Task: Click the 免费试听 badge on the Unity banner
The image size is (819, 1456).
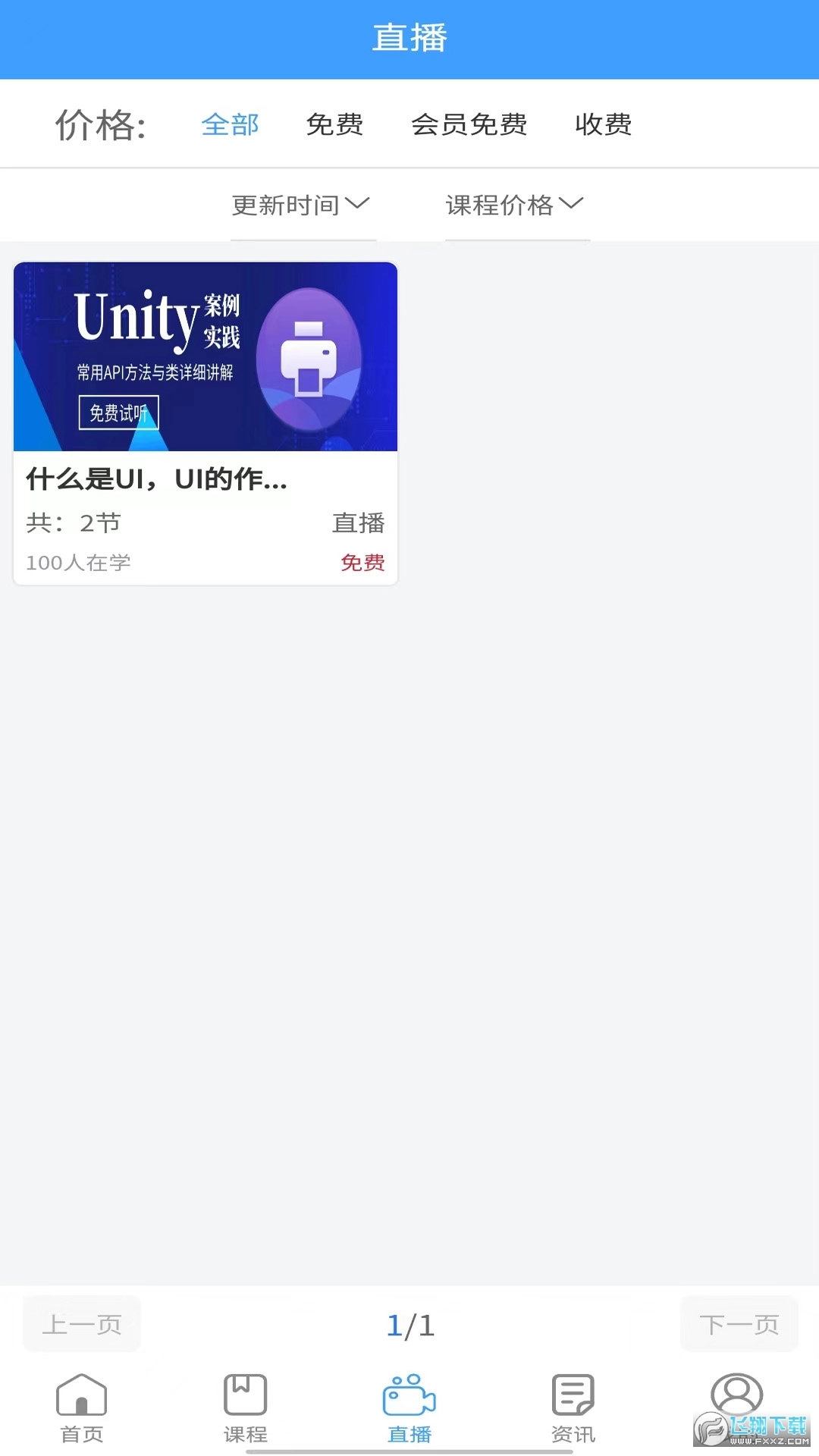Action: [x=120, y=414]
